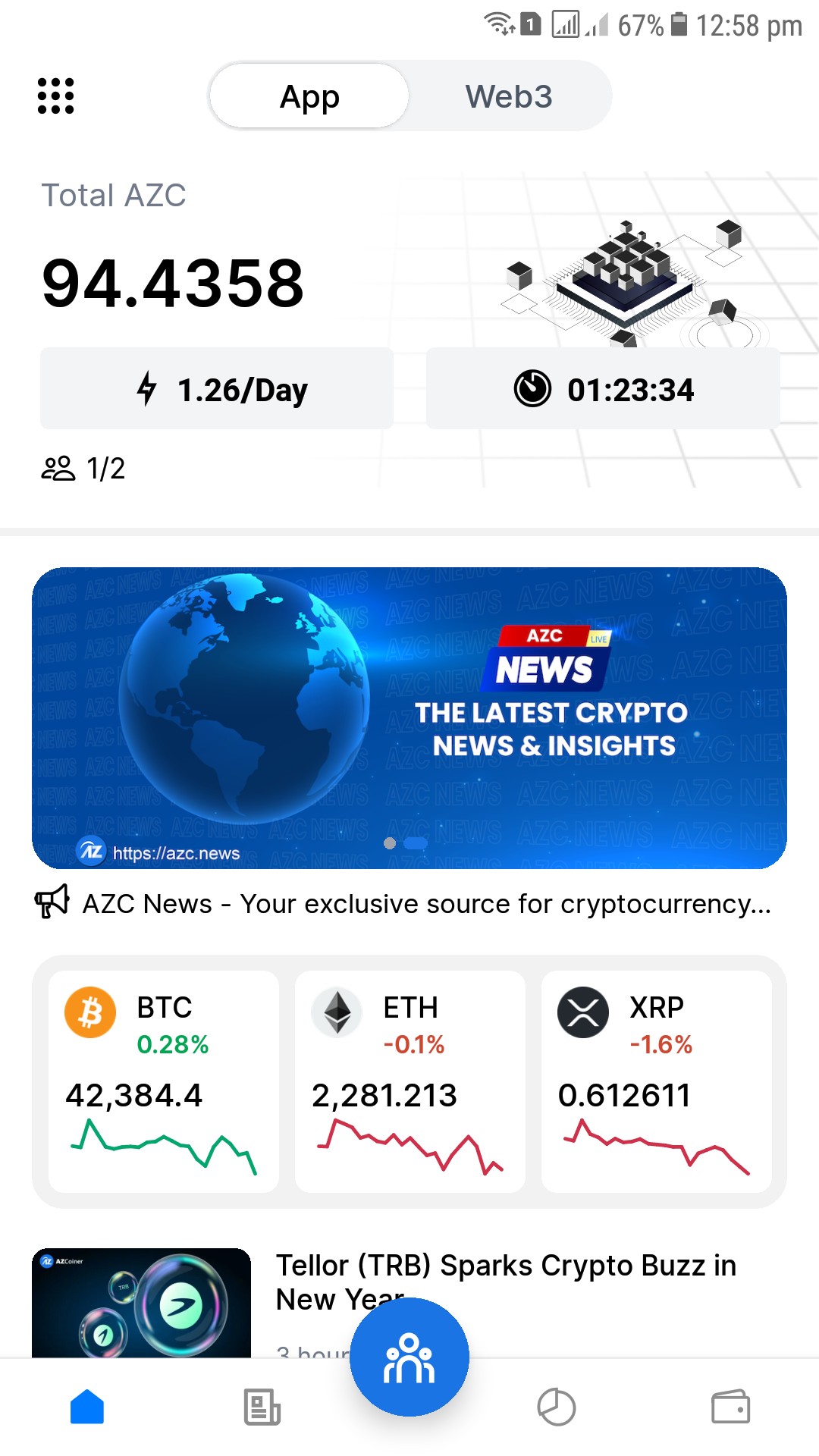Open the AZC News banner
The width and height of the screenshot is (819, 1456).
tap(409, 717)
